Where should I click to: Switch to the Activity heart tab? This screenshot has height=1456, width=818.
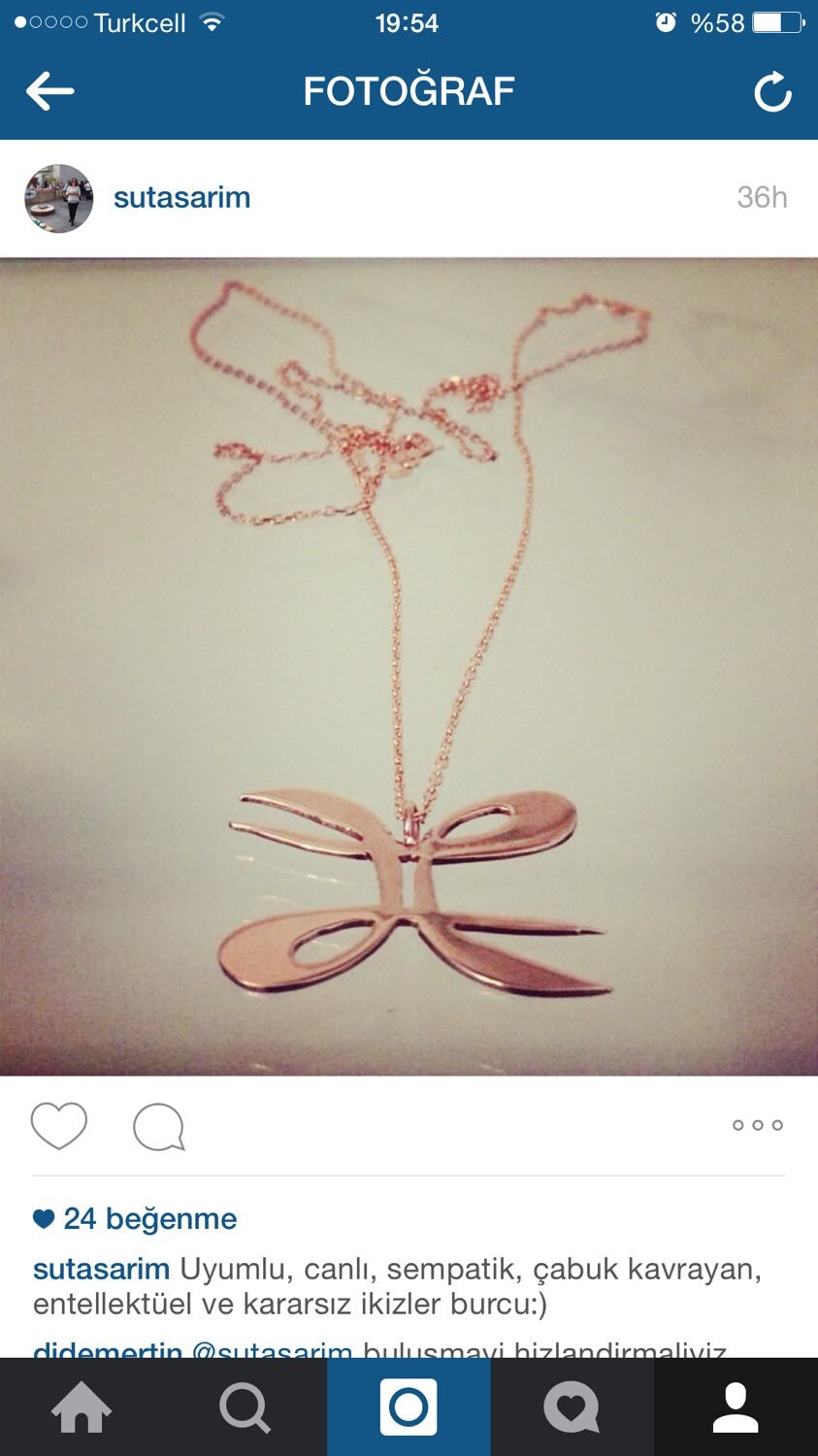(x=572, y=1407)
